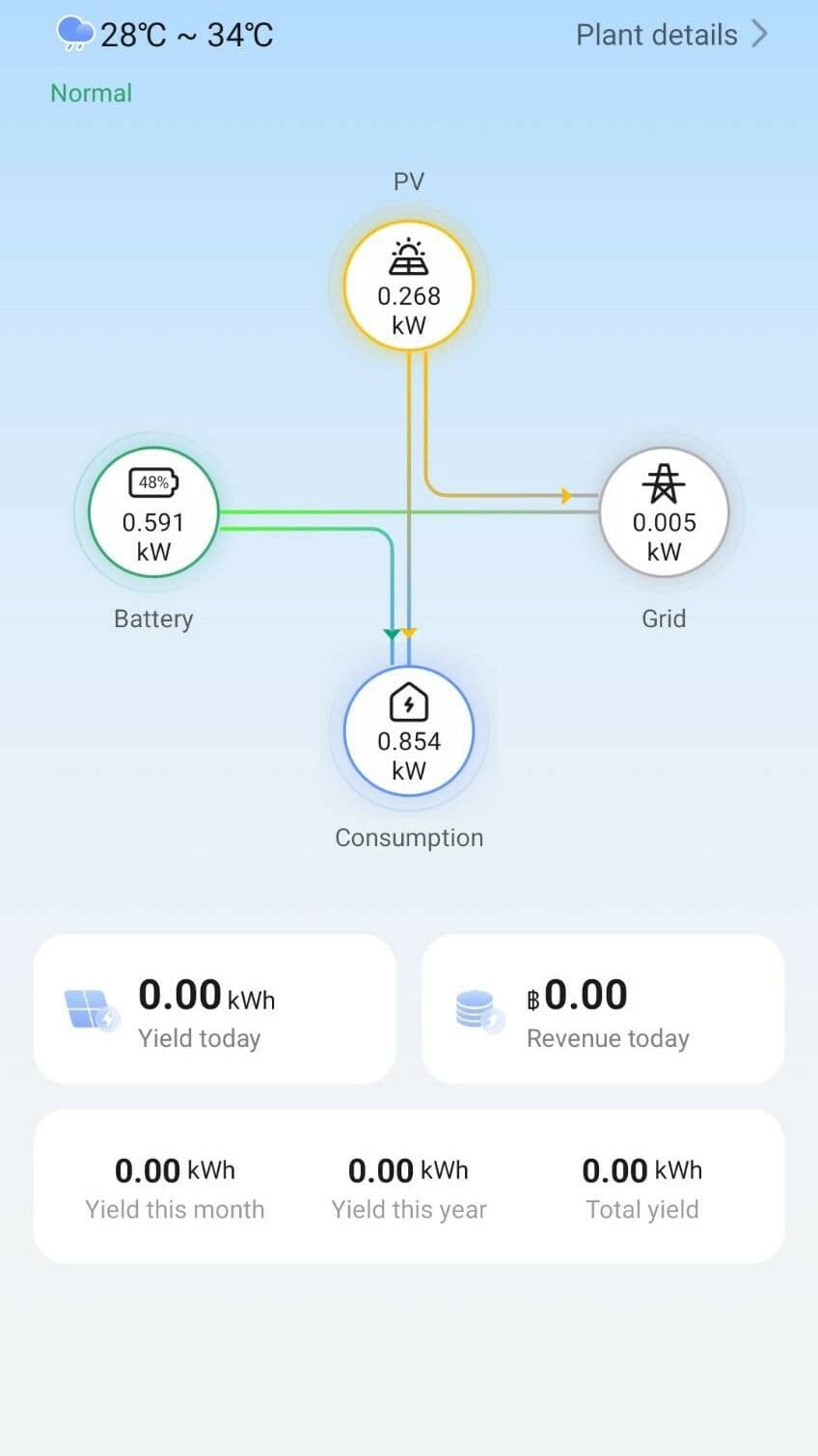This screenshot has width=818, height=1456.
Task: Open the Grid node
Action: (x=664, y=512)
